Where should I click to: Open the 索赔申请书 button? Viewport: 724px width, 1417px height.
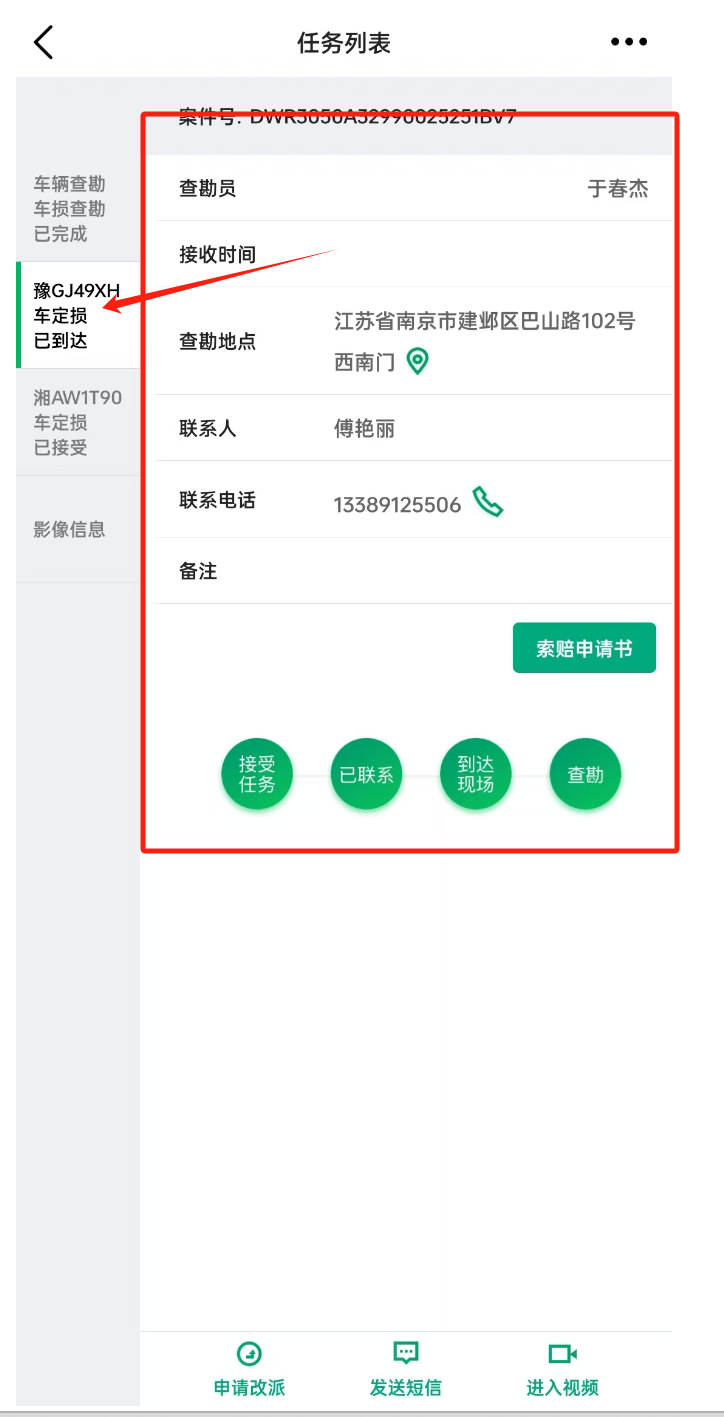click(584, 648)
